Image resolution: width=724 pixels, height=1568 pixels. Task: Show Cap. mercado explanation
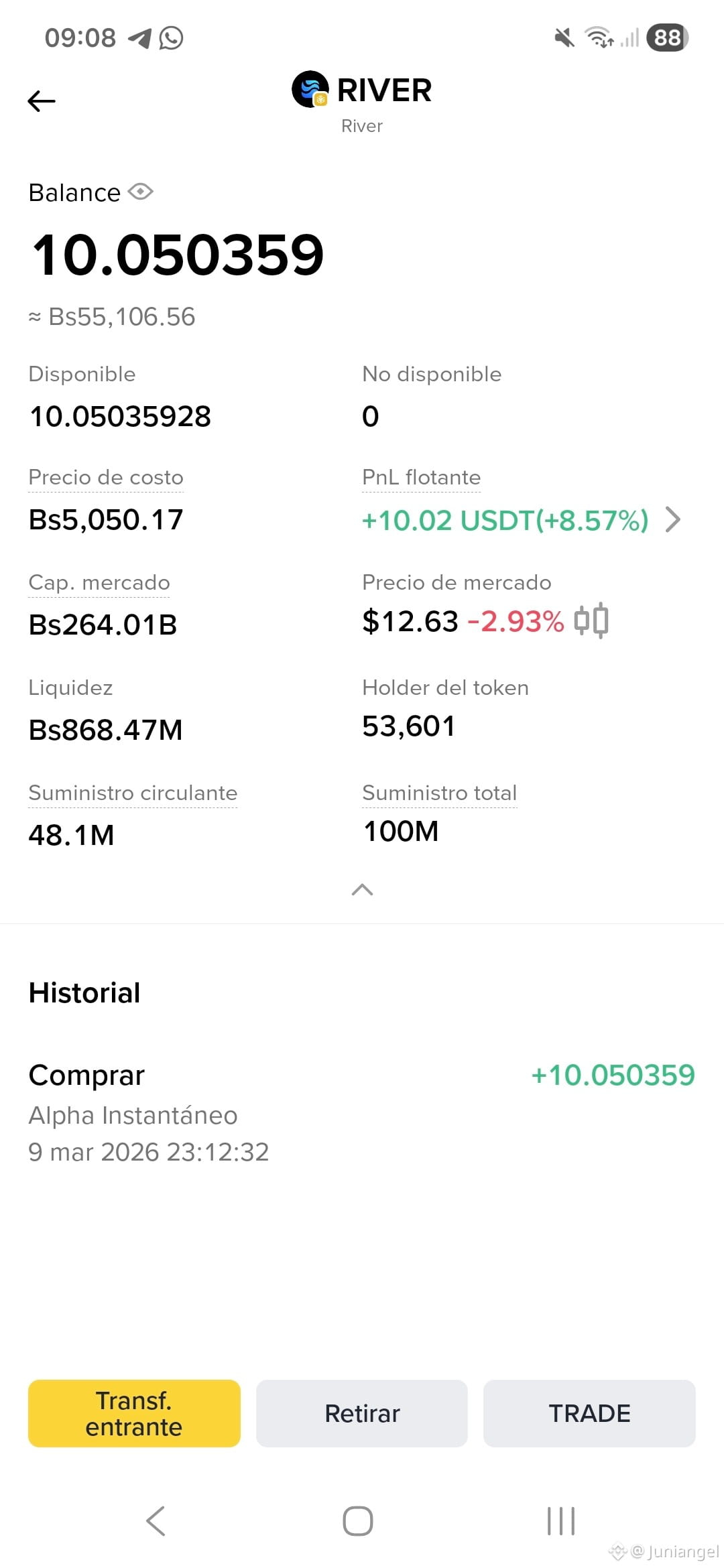(99, 583)
